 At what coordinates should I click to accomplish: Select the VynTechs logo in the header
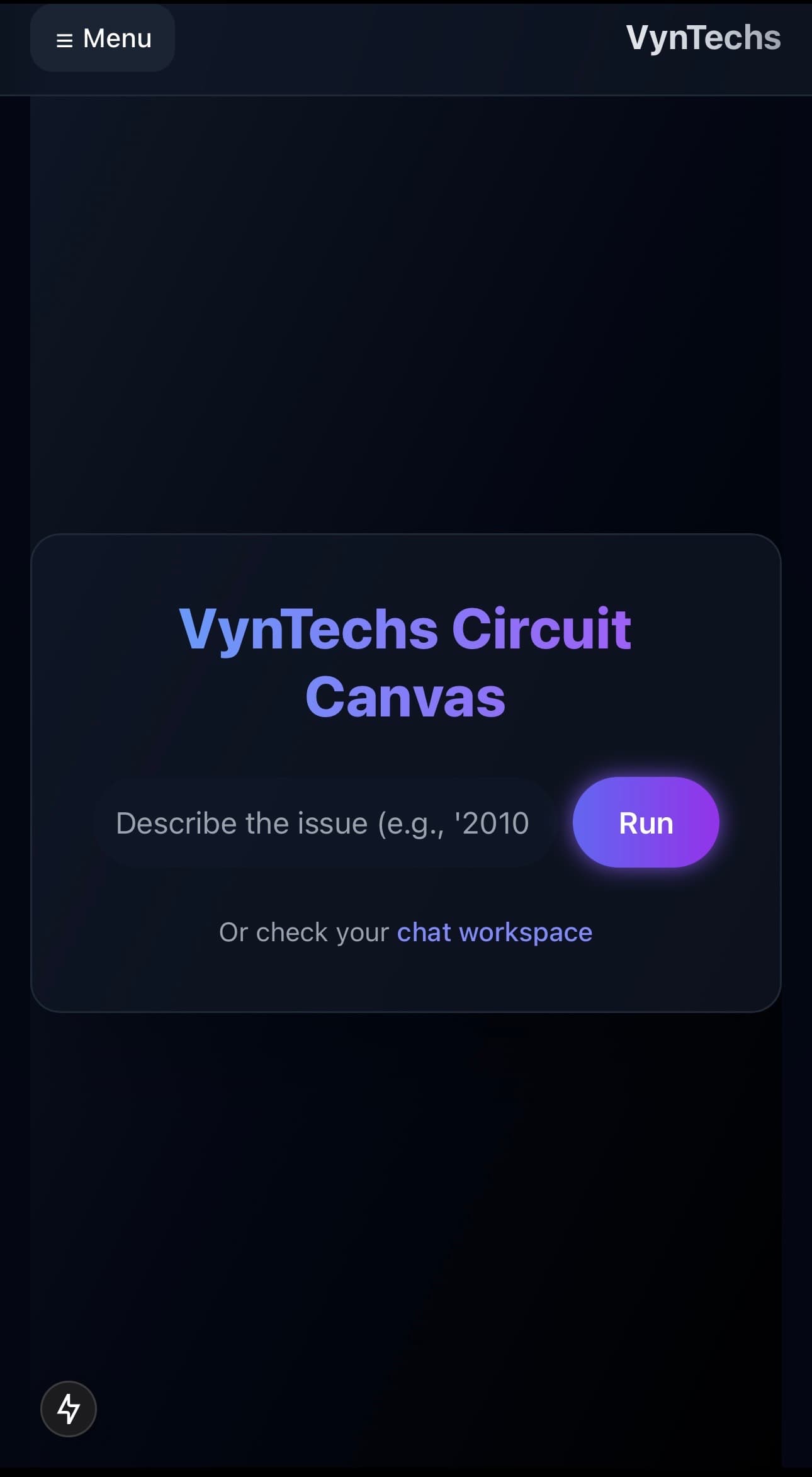[x=704, y=38]
